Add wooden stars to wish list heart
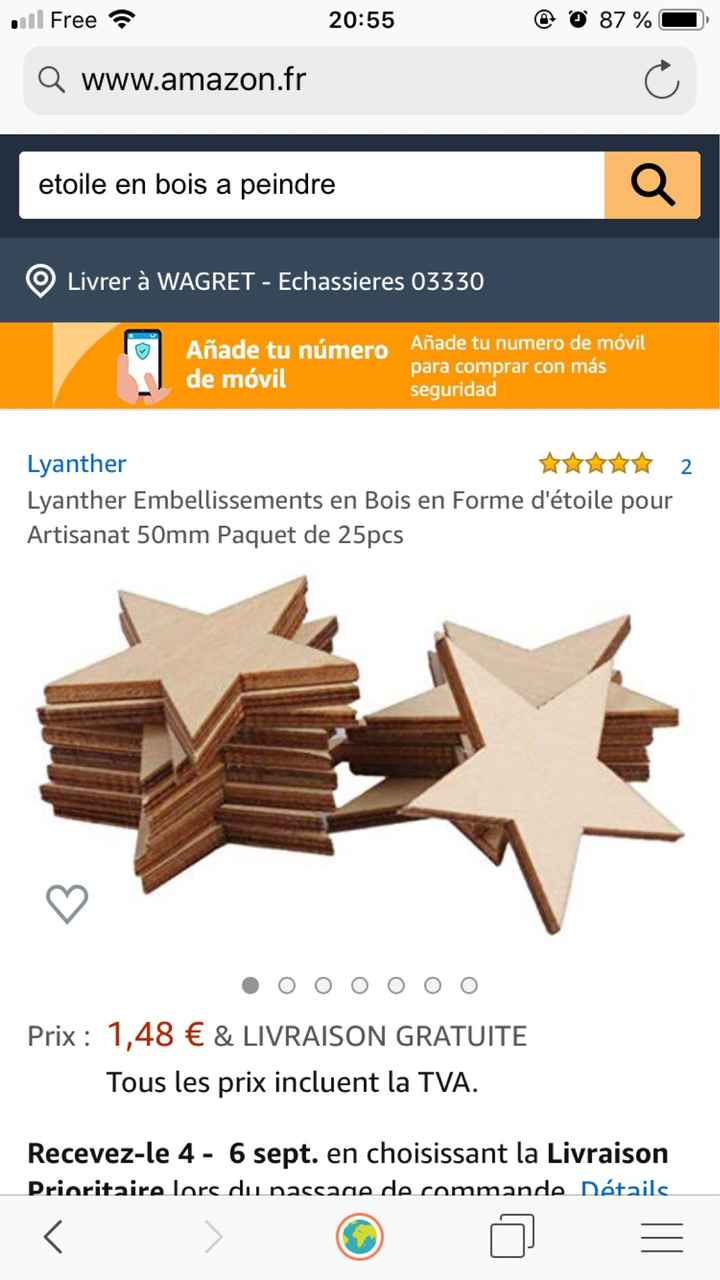 tap(67, 904)
